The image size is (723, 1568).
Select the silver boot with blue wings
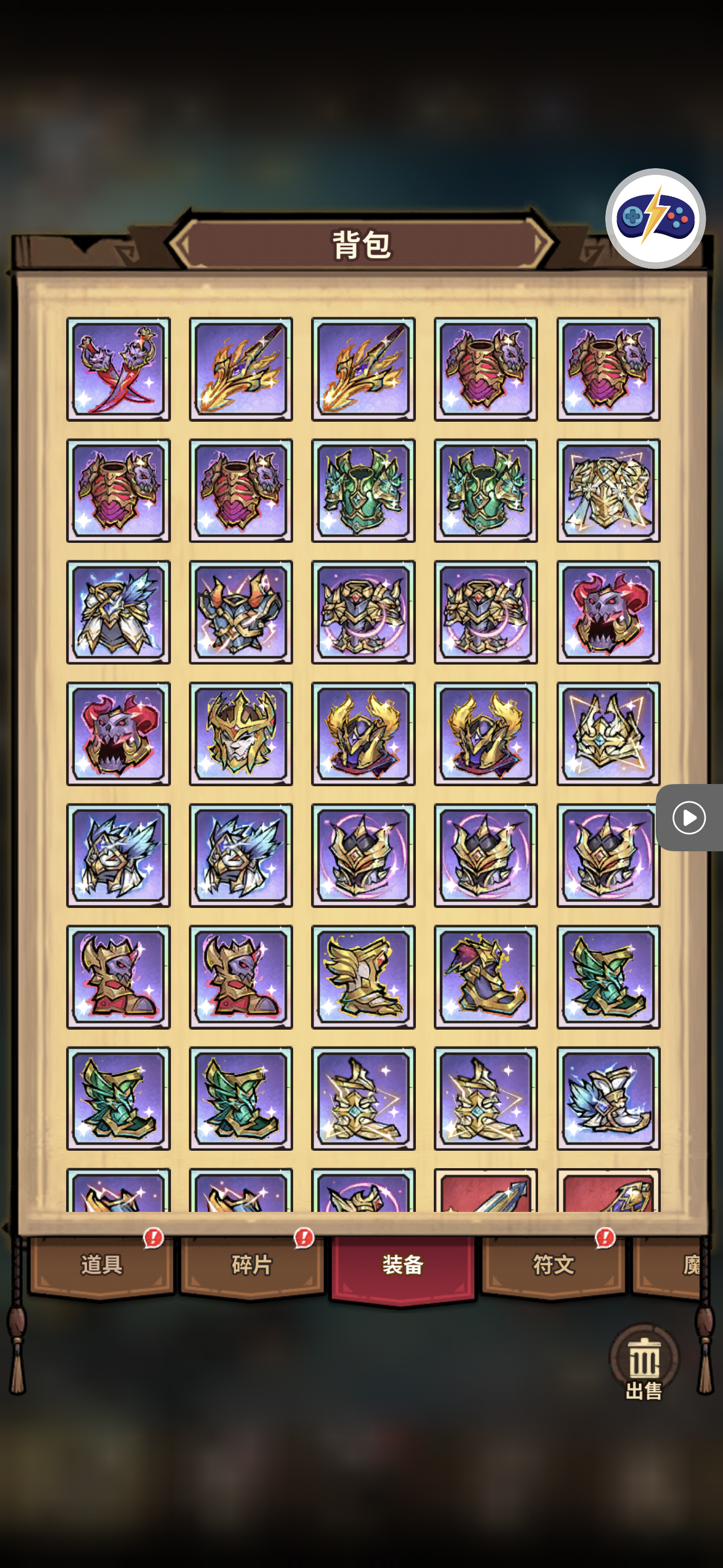[609, 1099]
